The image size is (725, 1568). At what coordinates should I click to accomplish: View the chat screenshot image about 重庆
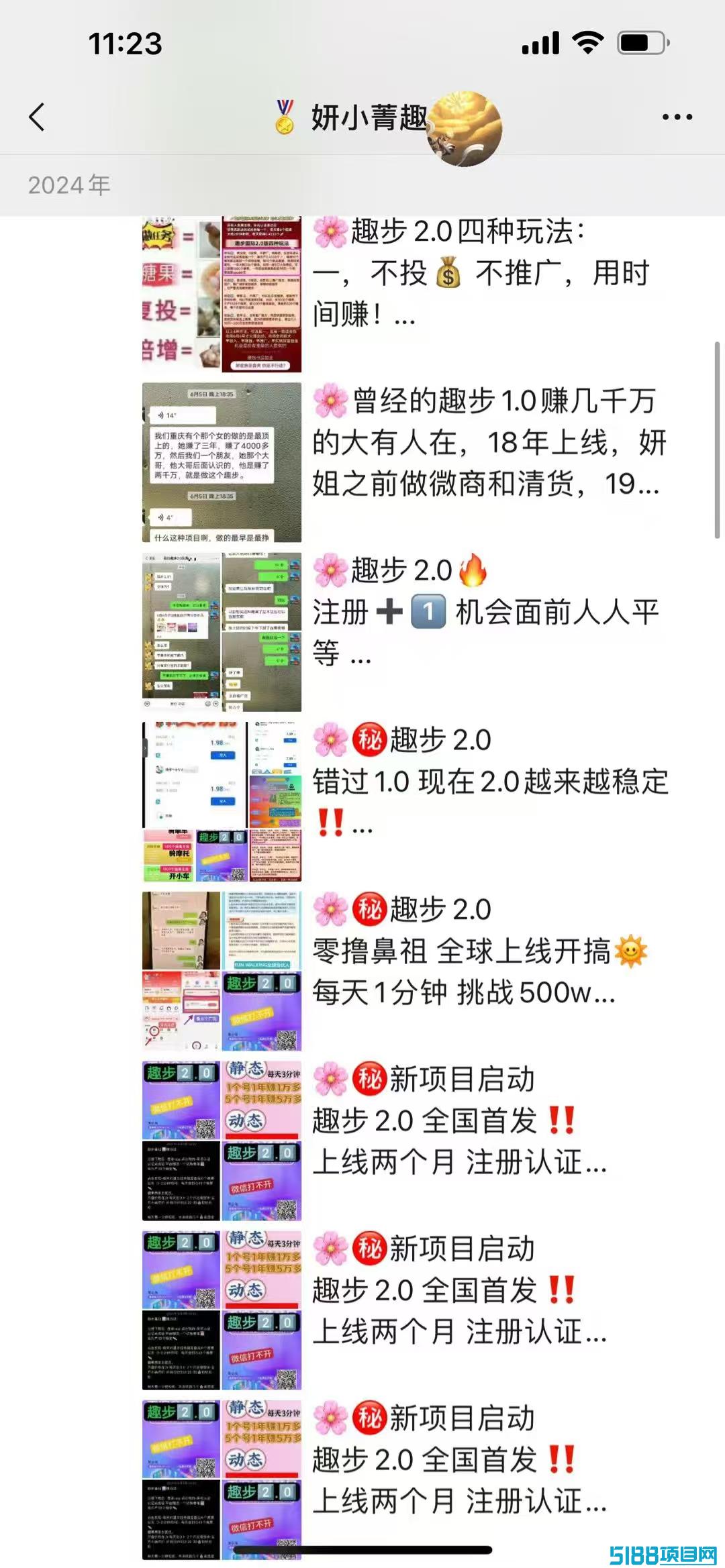pyautogui.click(x=222, y=462)
